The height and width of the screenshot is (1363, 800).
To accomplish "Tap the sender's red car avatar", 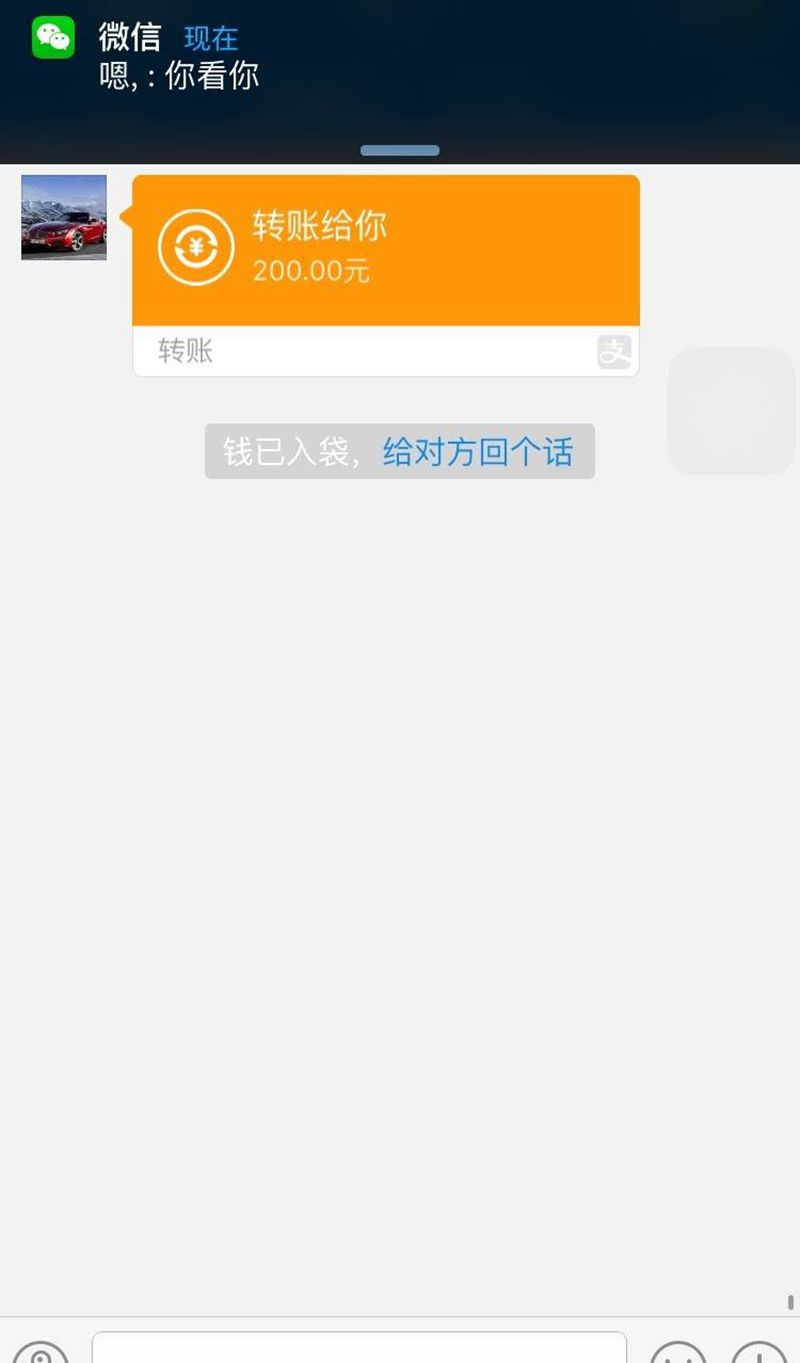I will pyautogui.click(x=64, y=217).
